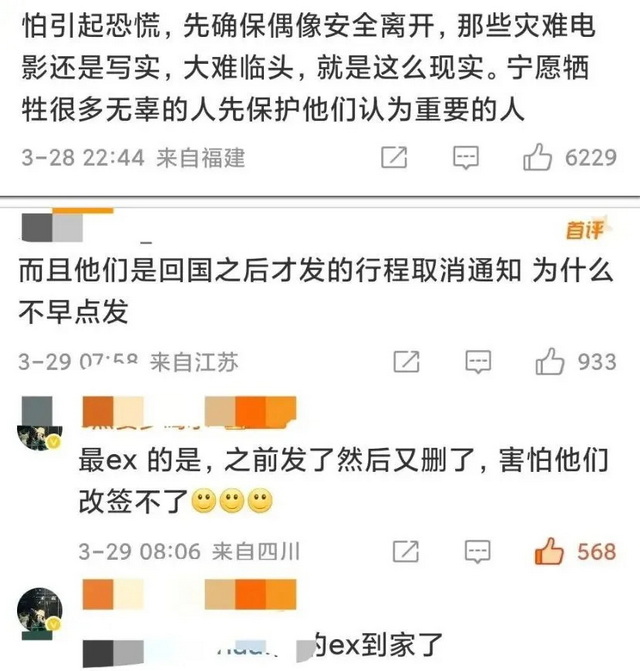
Task: Open avatar of the 最ex 的是 commenter
Action: [40, 425]
